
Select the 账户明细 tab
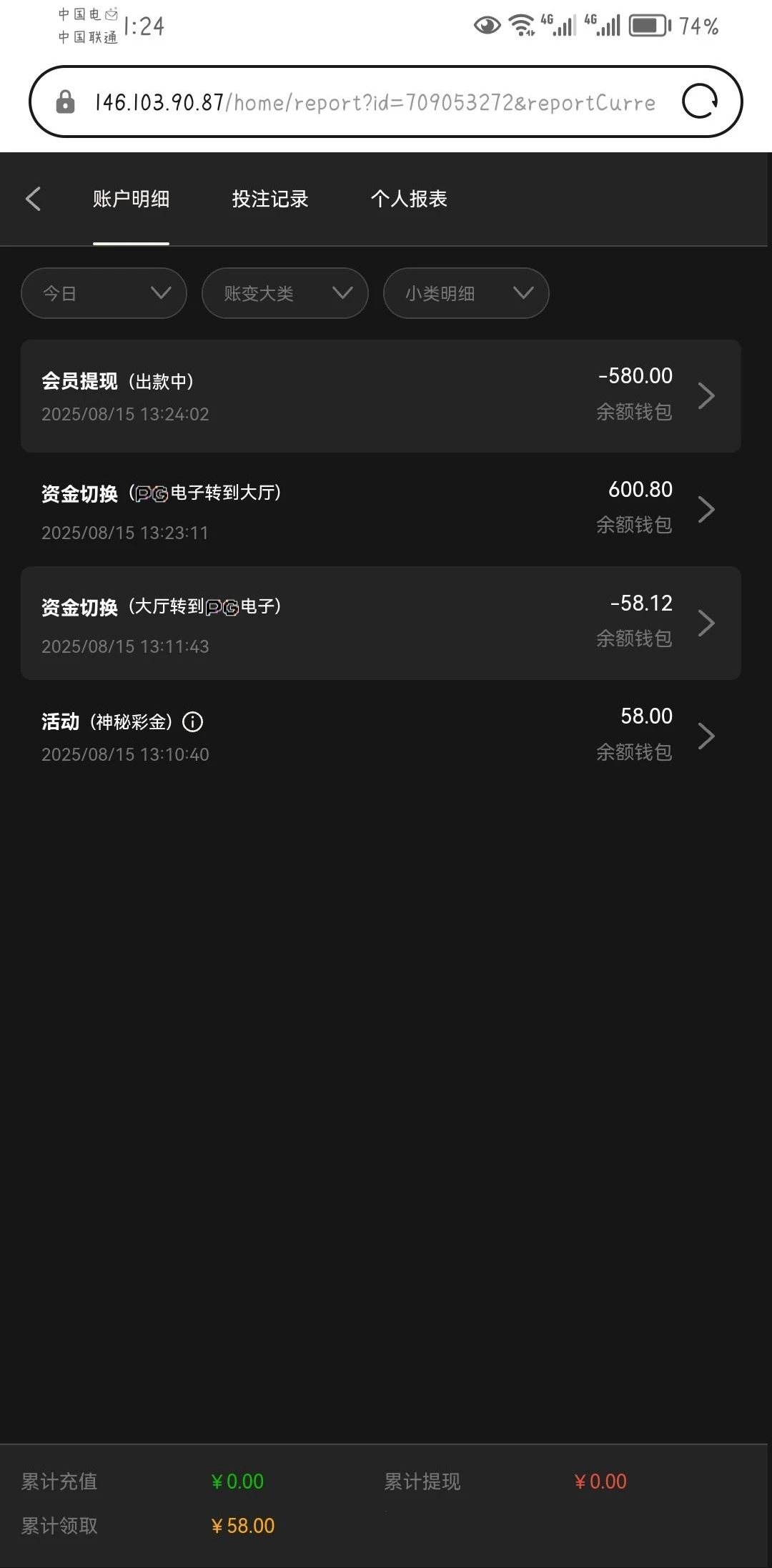131,199
